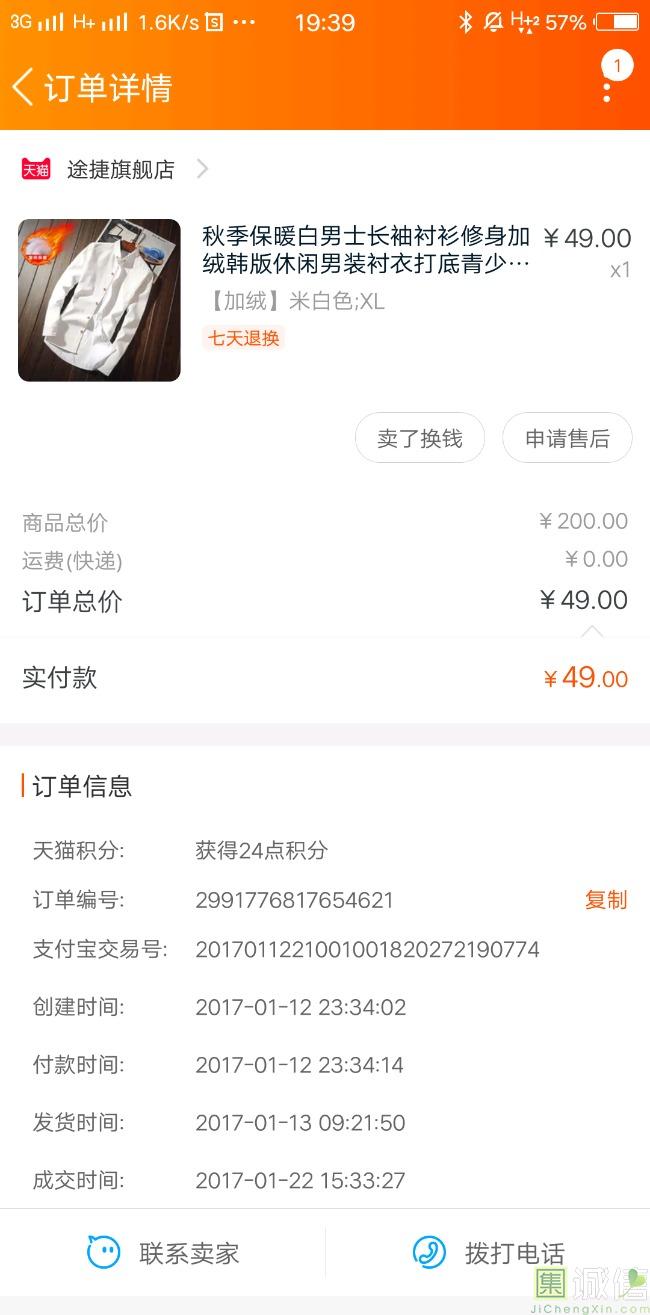
Task: Copy the order number with 复制
Action: click(605, 900)
